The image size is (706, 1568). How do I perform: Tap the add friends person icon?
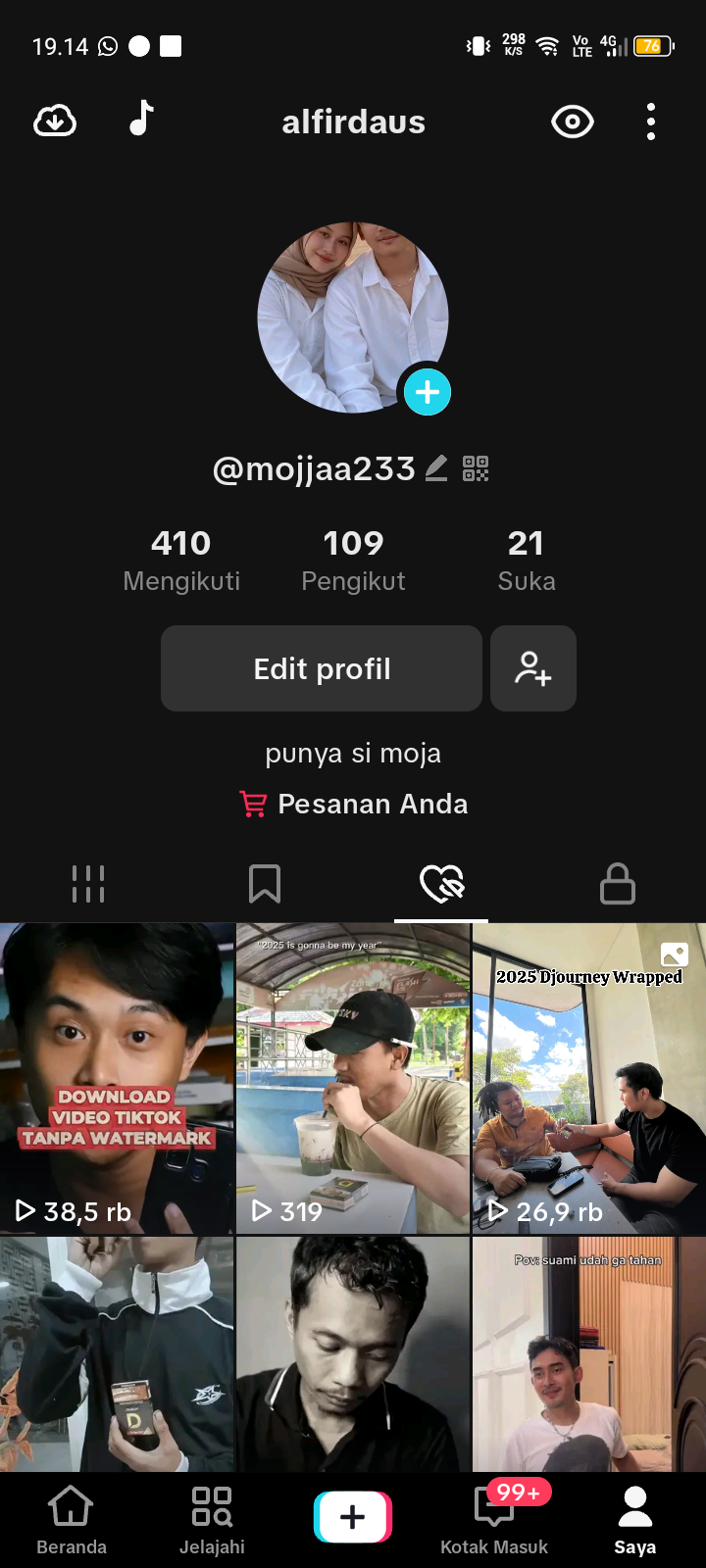pos(533,668)
